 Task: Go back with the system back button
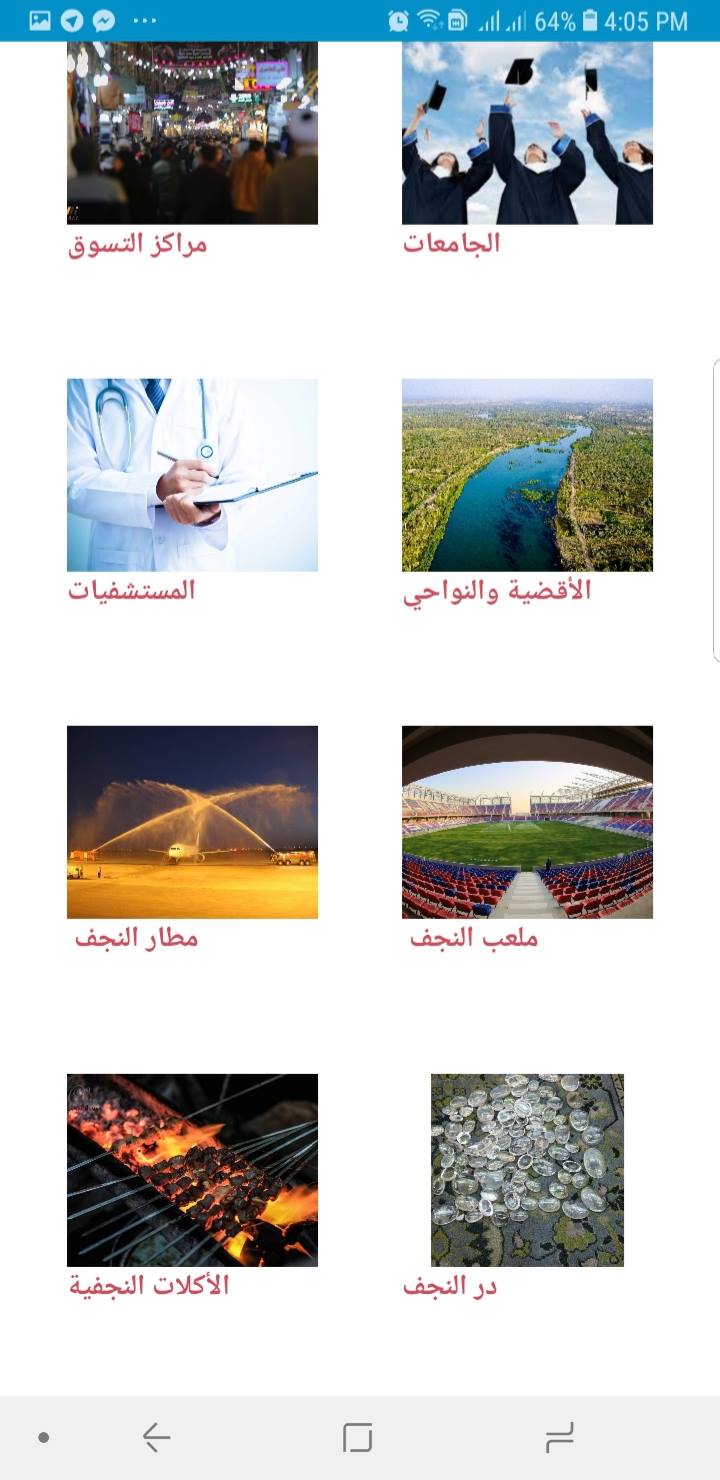[x=157, y=1438]
